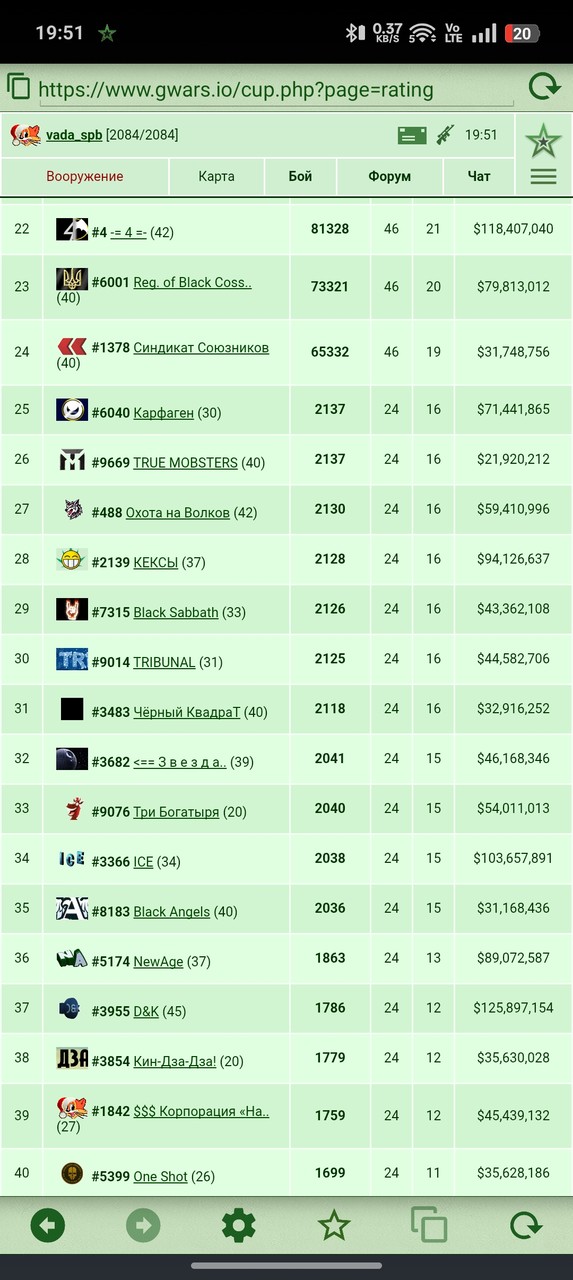Screen dimensions: 573x1280
Task: Open the Три Богатыря syndicate link
Action: click(176, 812)
